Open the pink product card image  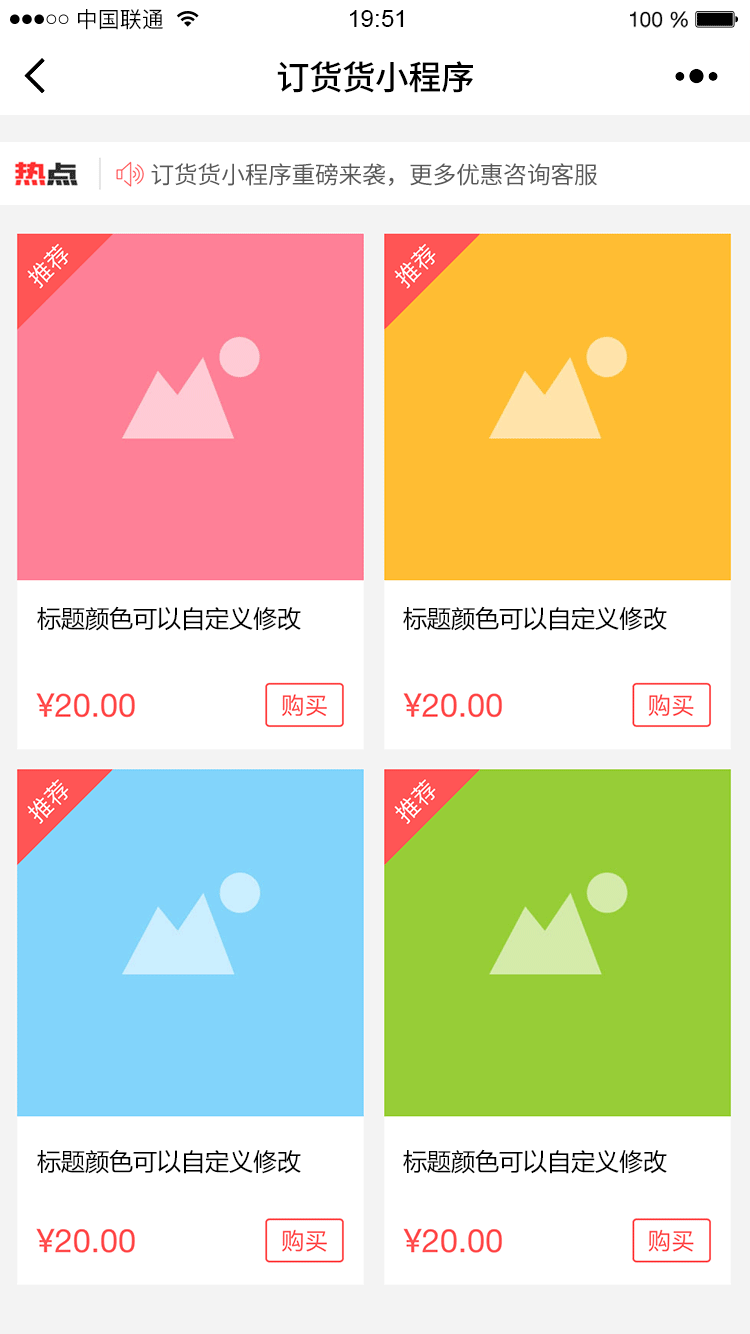coord(190,407)
